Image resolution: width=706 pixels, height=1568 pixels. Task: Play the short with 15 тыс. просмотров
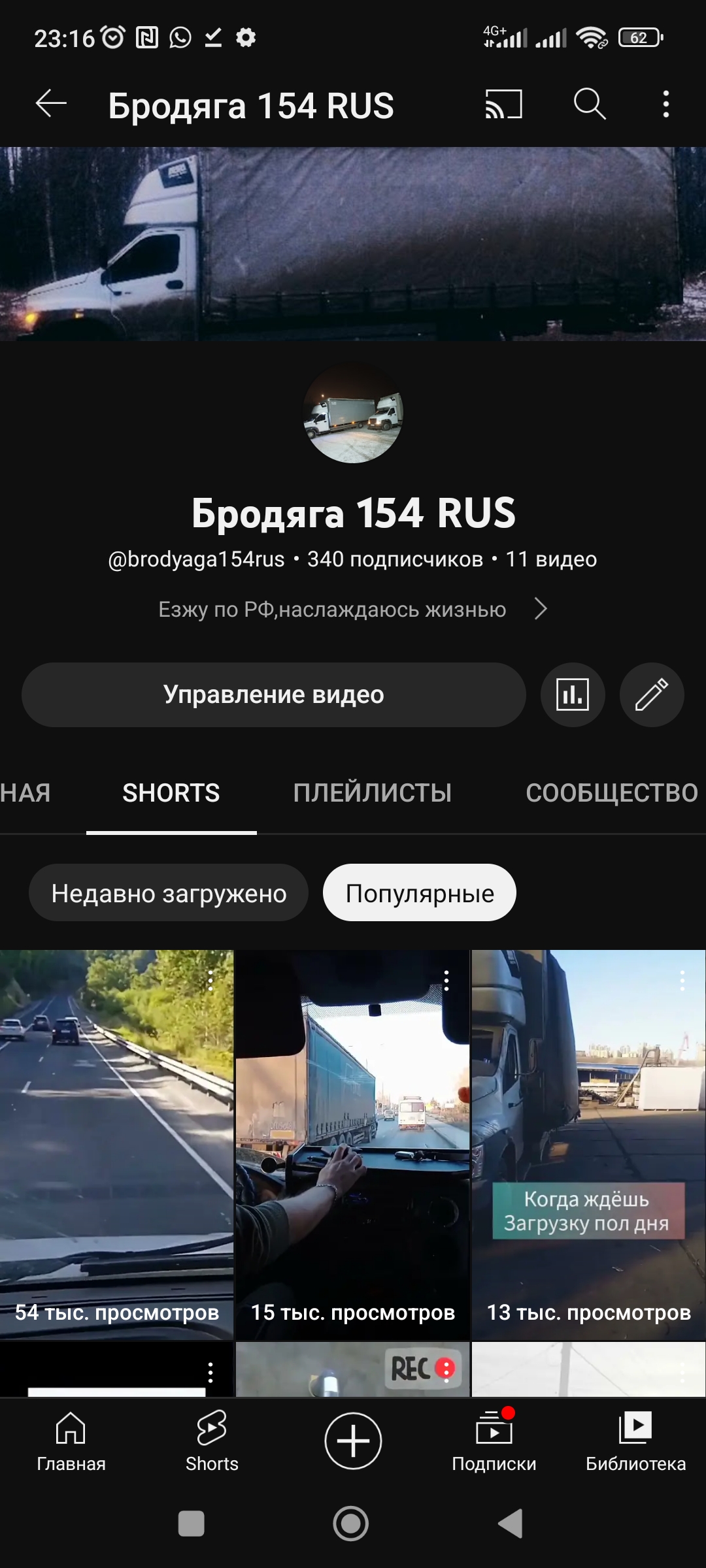pos(352,1143)
